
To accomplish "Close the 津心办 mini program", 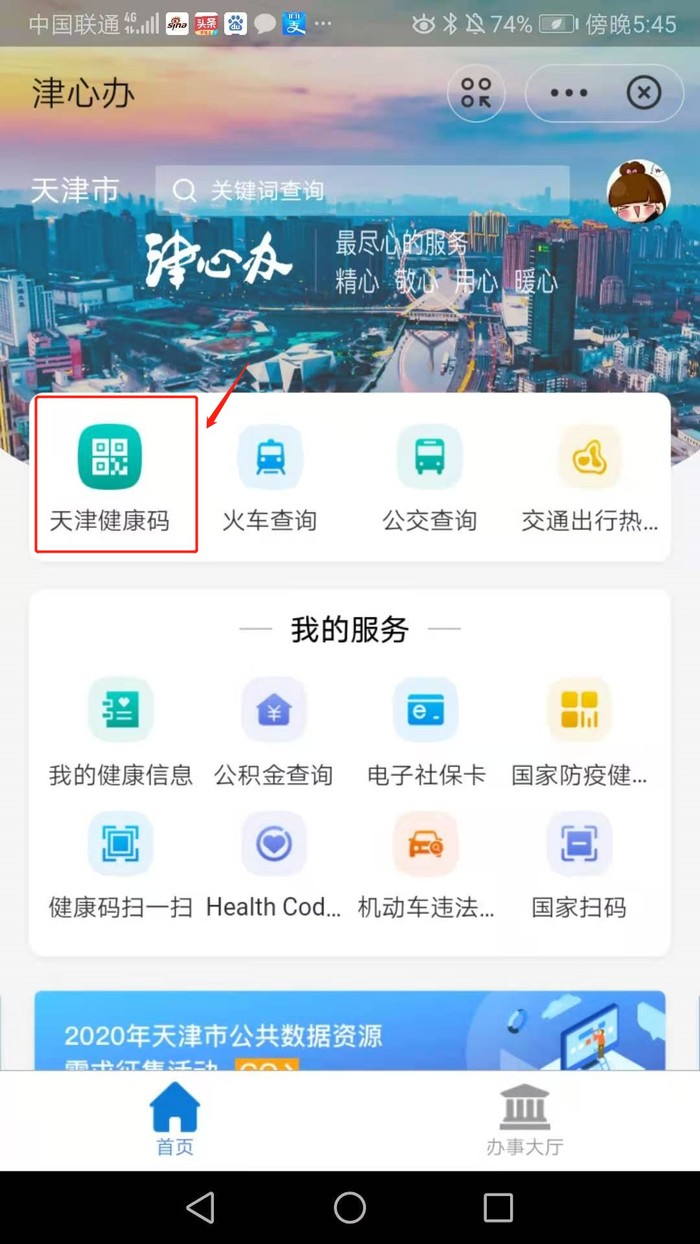I will 644,94.
